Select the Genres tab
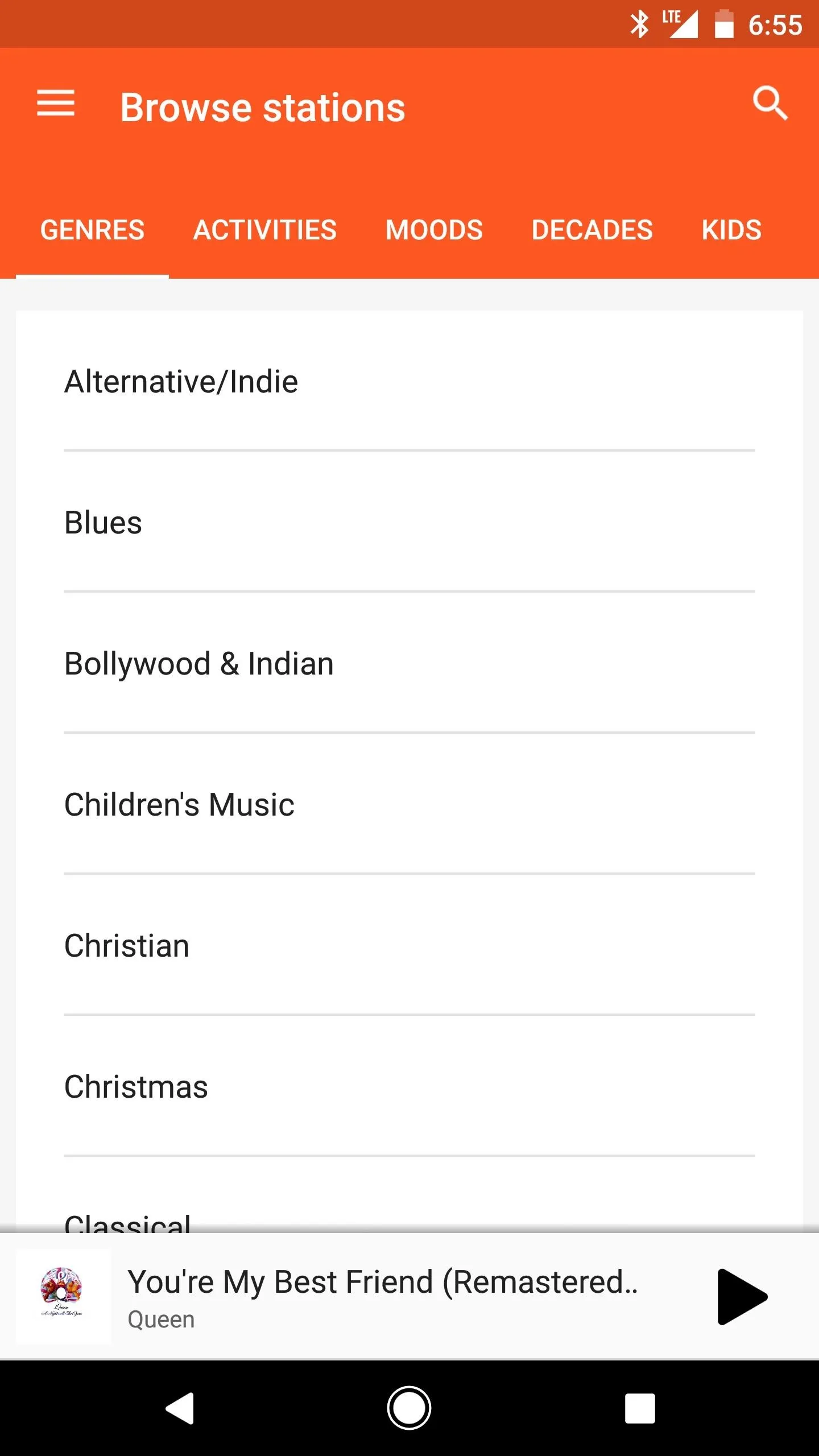The width and height of the screenshot is (819, 1456). 92,230
